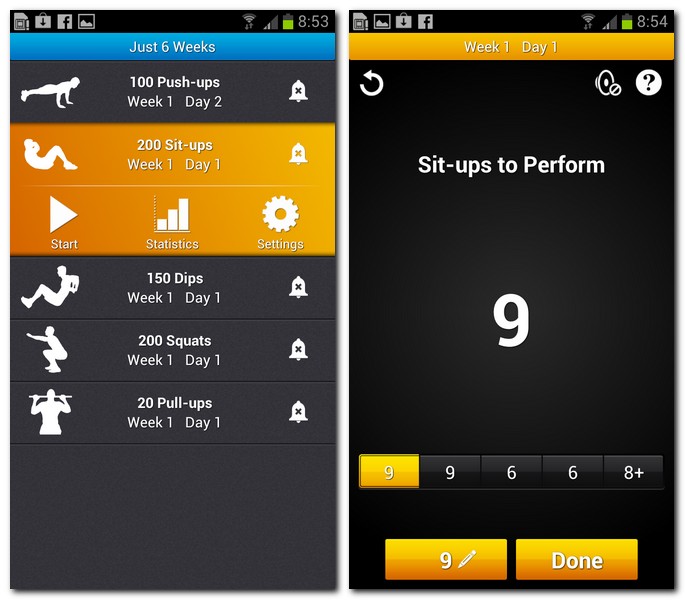Tap the sound toggle icon
685x600 pixels.
(x=607, y=83)
